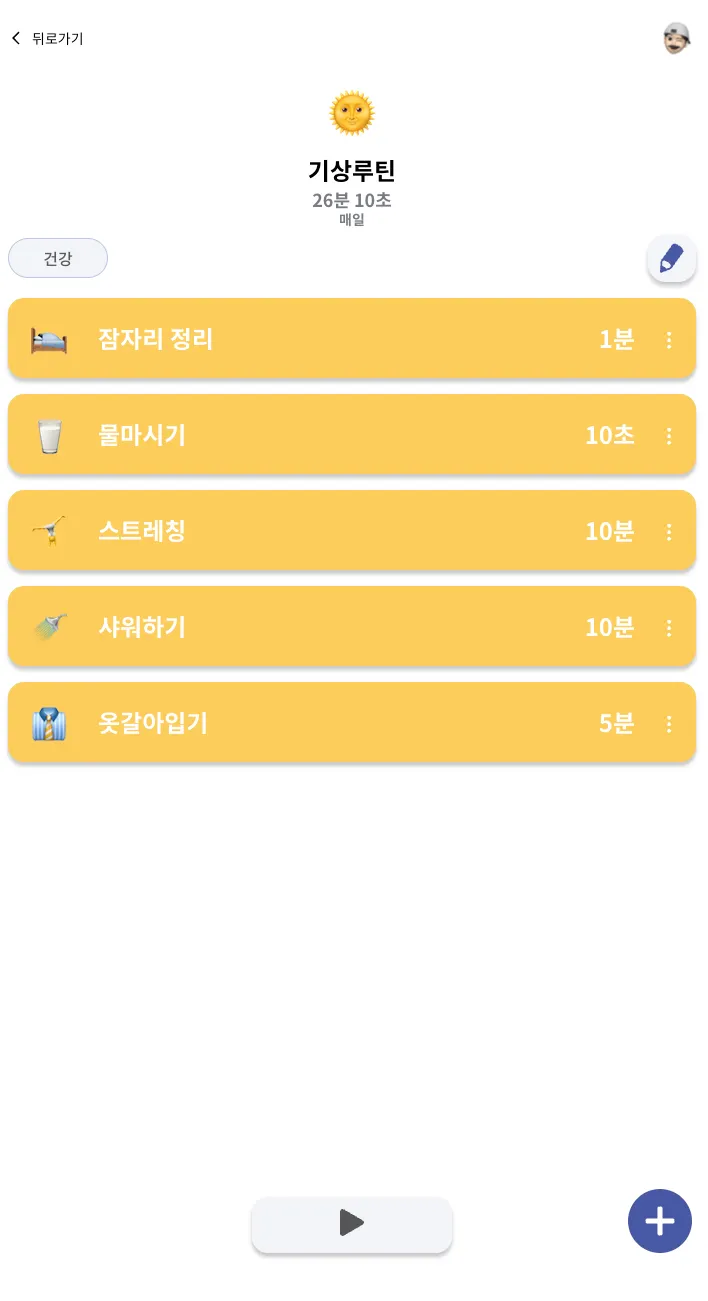Image resolution: width=708 pixels, height=1301 pixels.
Task: Go back with 뒤로가기
Action: (47, 39)
